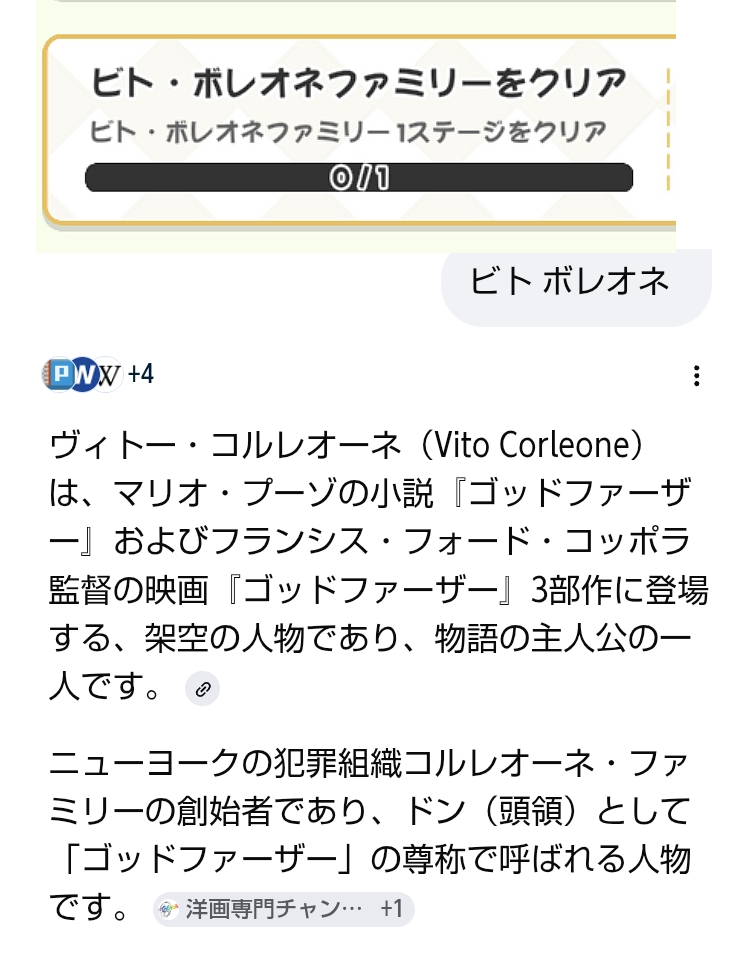Open the three-dot overflow menu
The width and height of the screenshot is (735, 954).
696,376
